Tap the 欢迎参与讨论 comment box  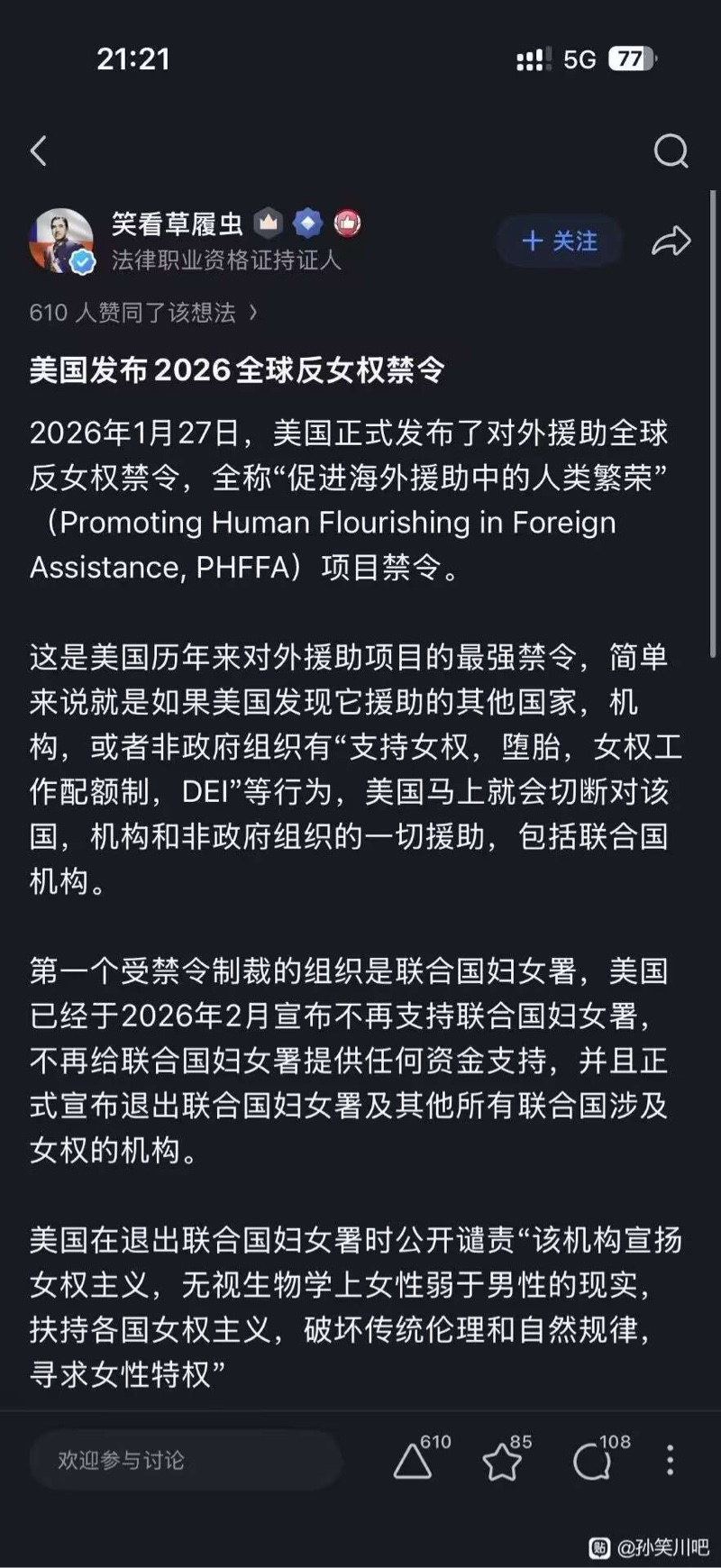coord(185,1459)
